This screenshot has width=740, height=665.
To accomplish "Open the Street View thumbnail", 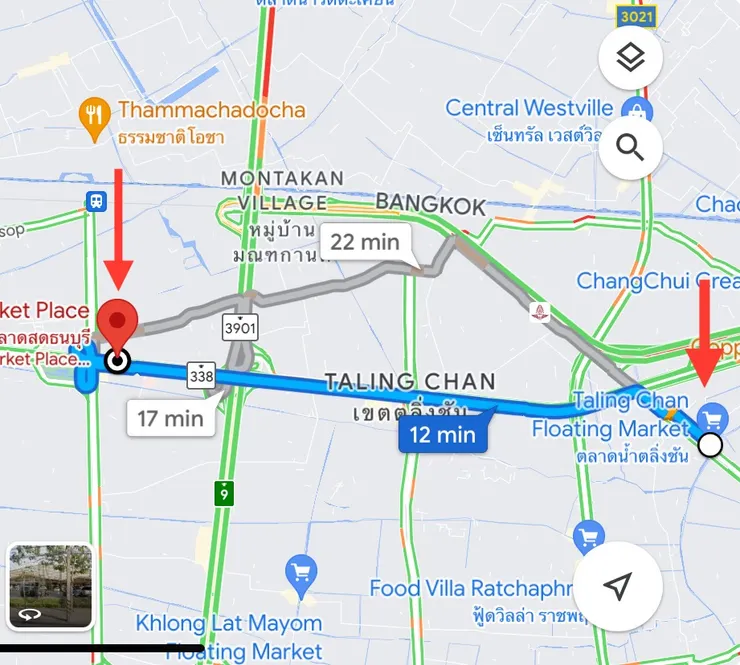I will pos(51,585).
